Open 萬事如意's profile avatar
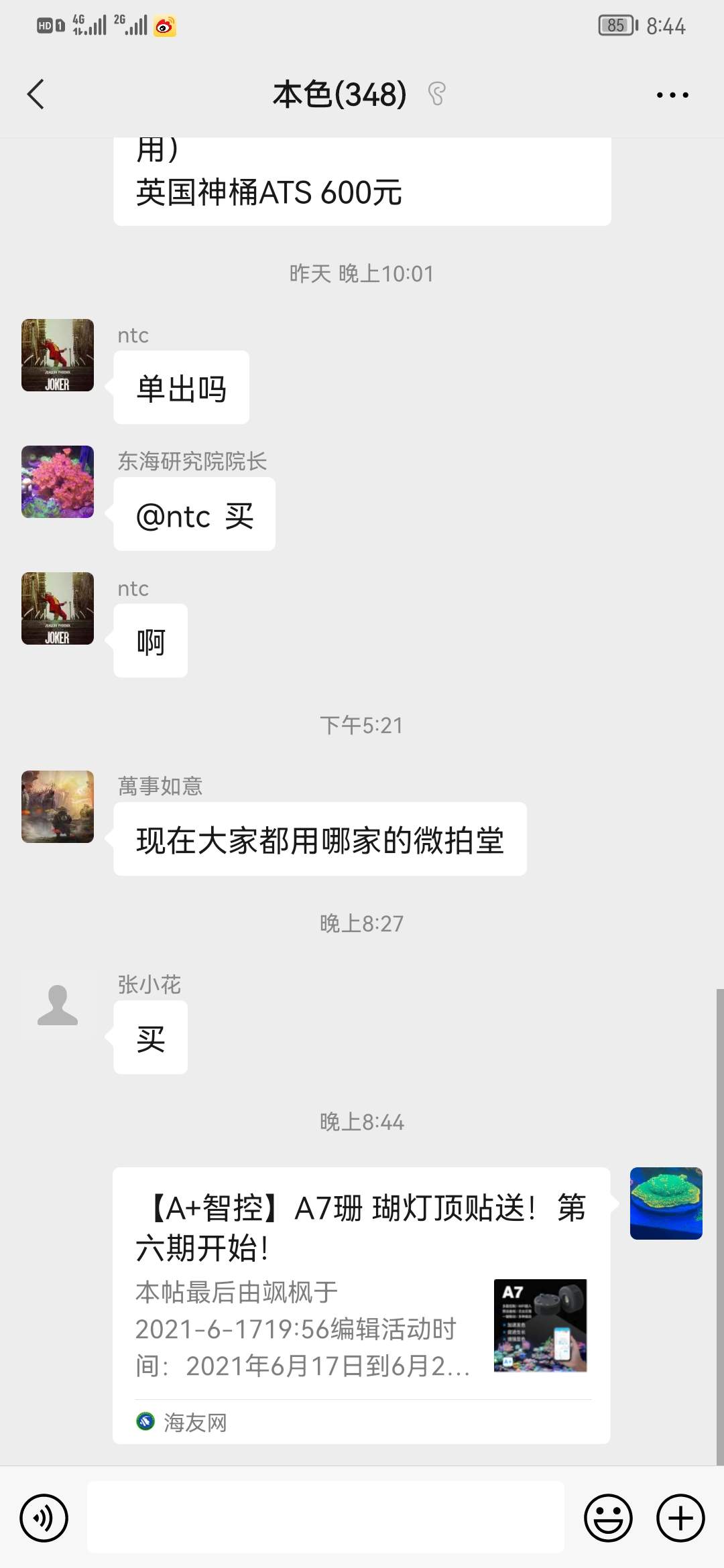 [58, 807]
